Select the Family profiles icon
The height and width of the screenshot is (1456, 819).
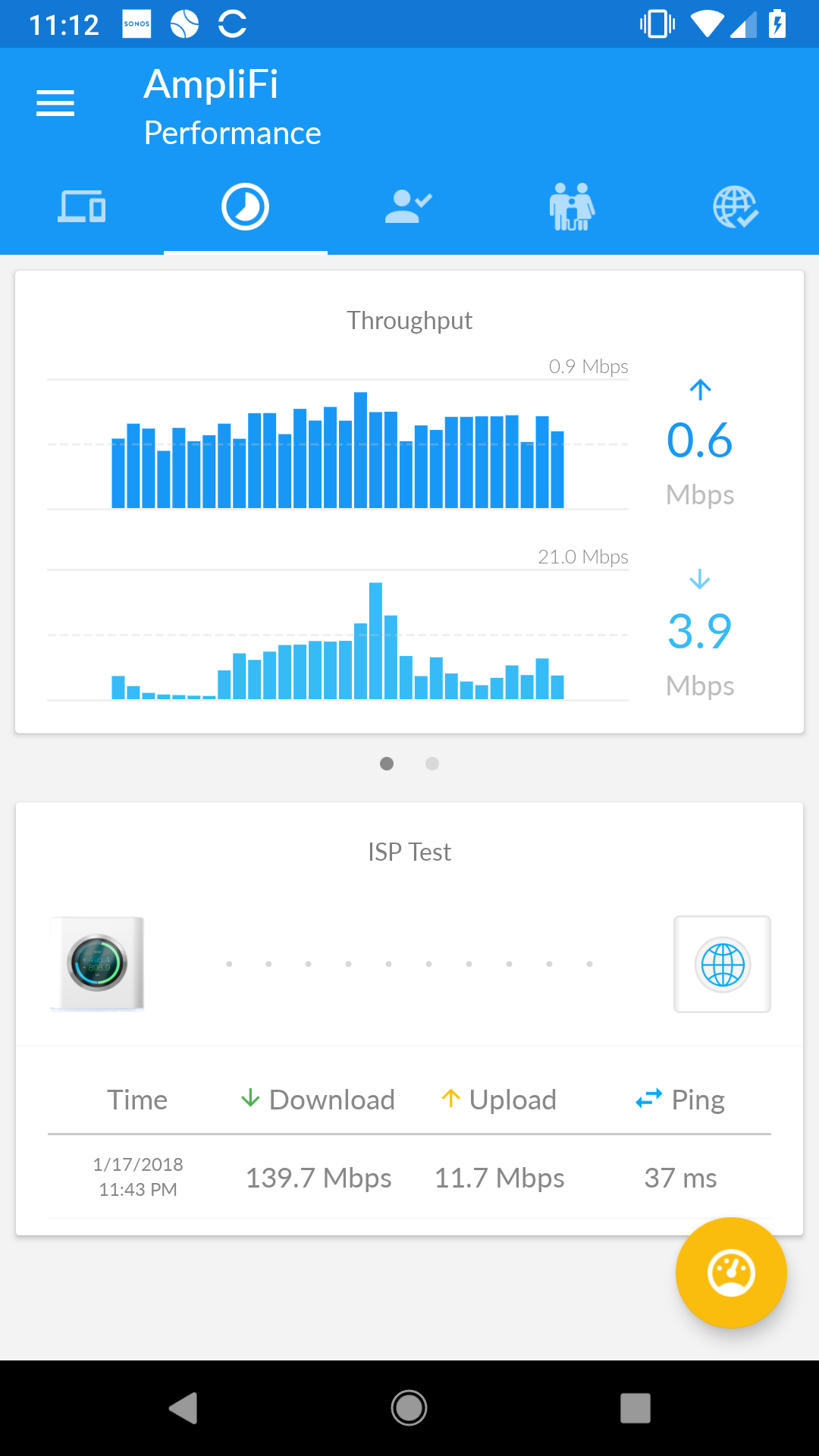click(x=573, y=206)
